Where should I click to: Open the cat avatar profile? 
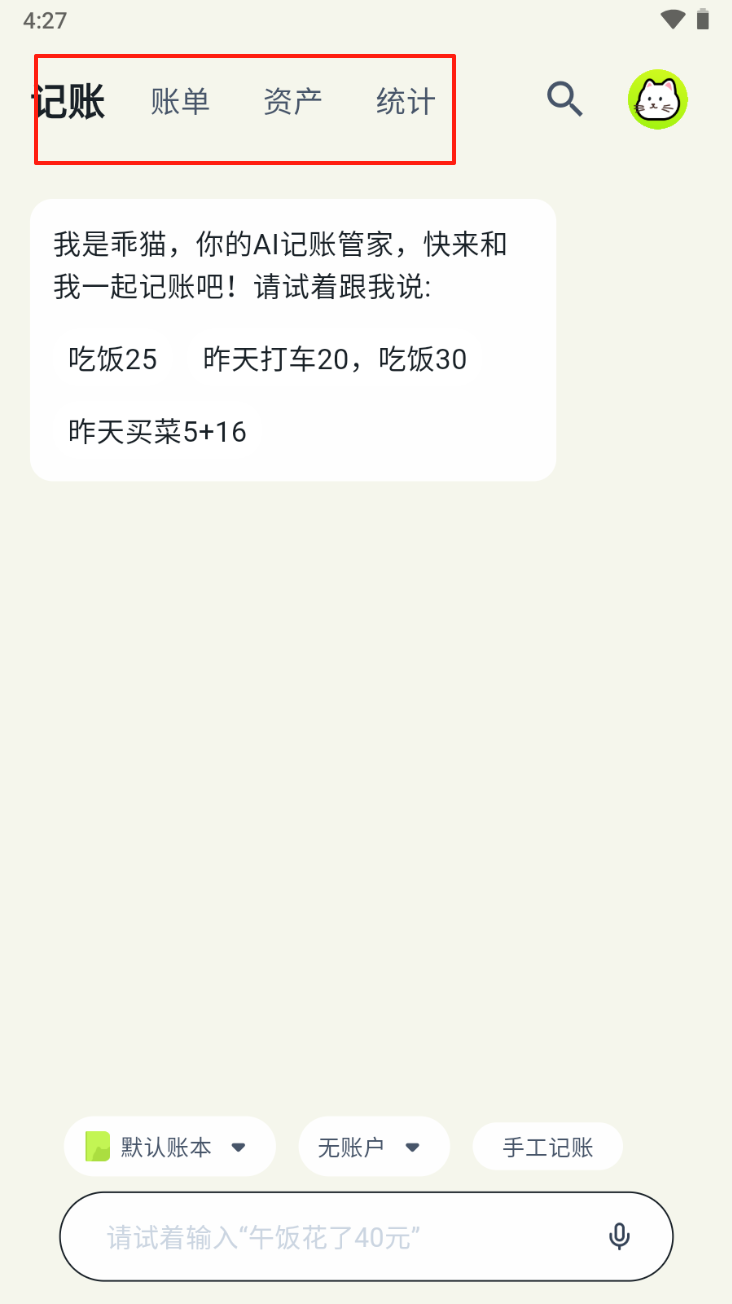point(657,99)
